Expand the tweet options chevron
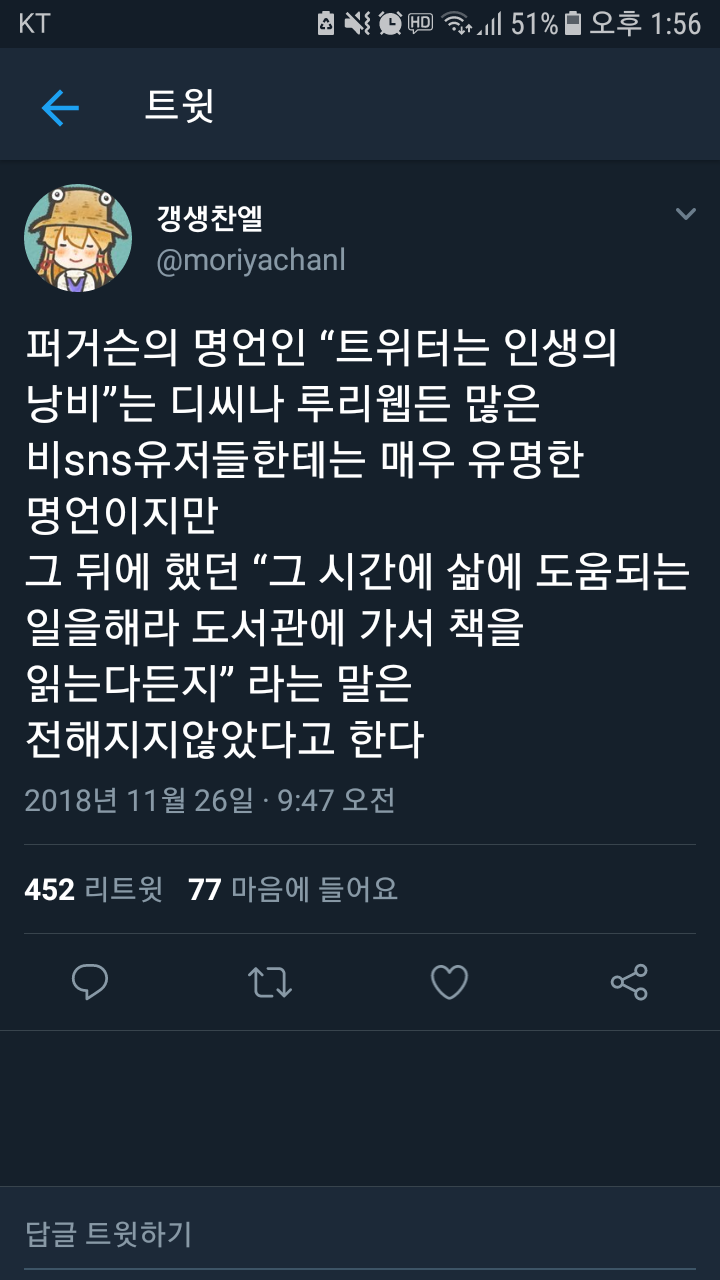Viewport: 720px width, 1280px height. click(685, 214)
